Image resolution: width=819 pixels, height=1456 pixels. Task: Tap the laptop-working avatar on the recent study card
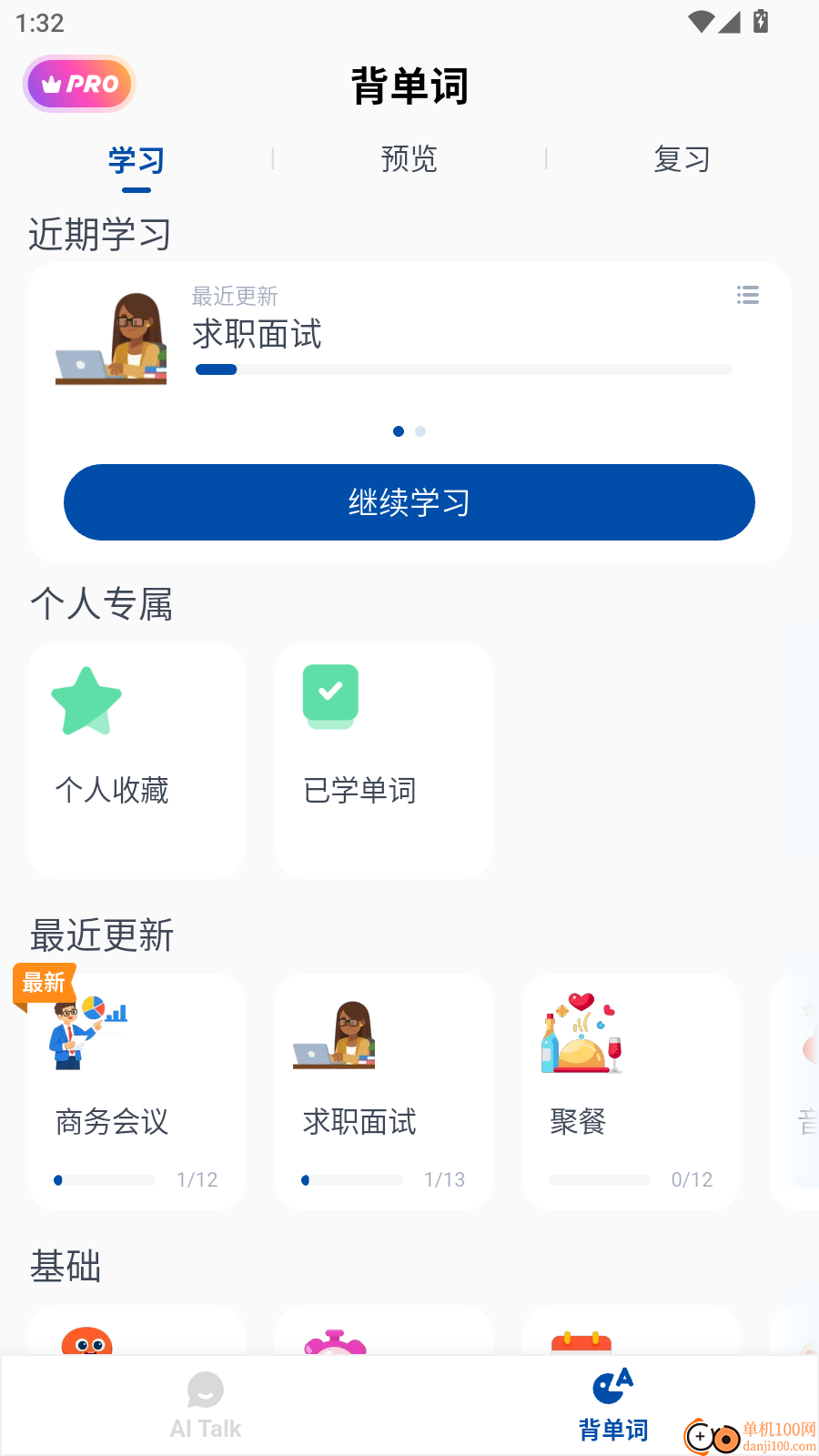point(110,335)
